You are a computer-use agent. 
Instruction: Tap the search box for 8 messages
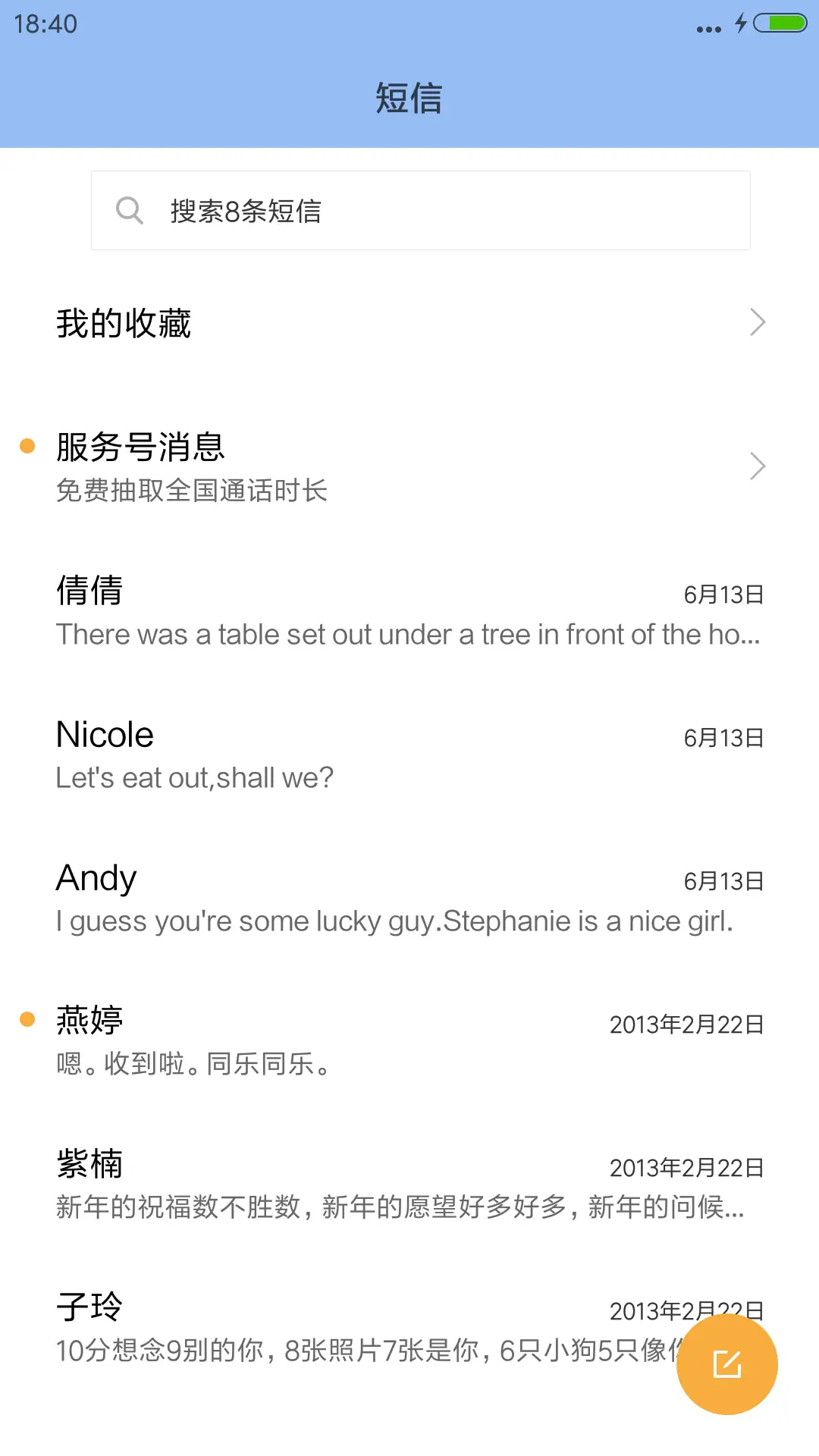(421, 211)
